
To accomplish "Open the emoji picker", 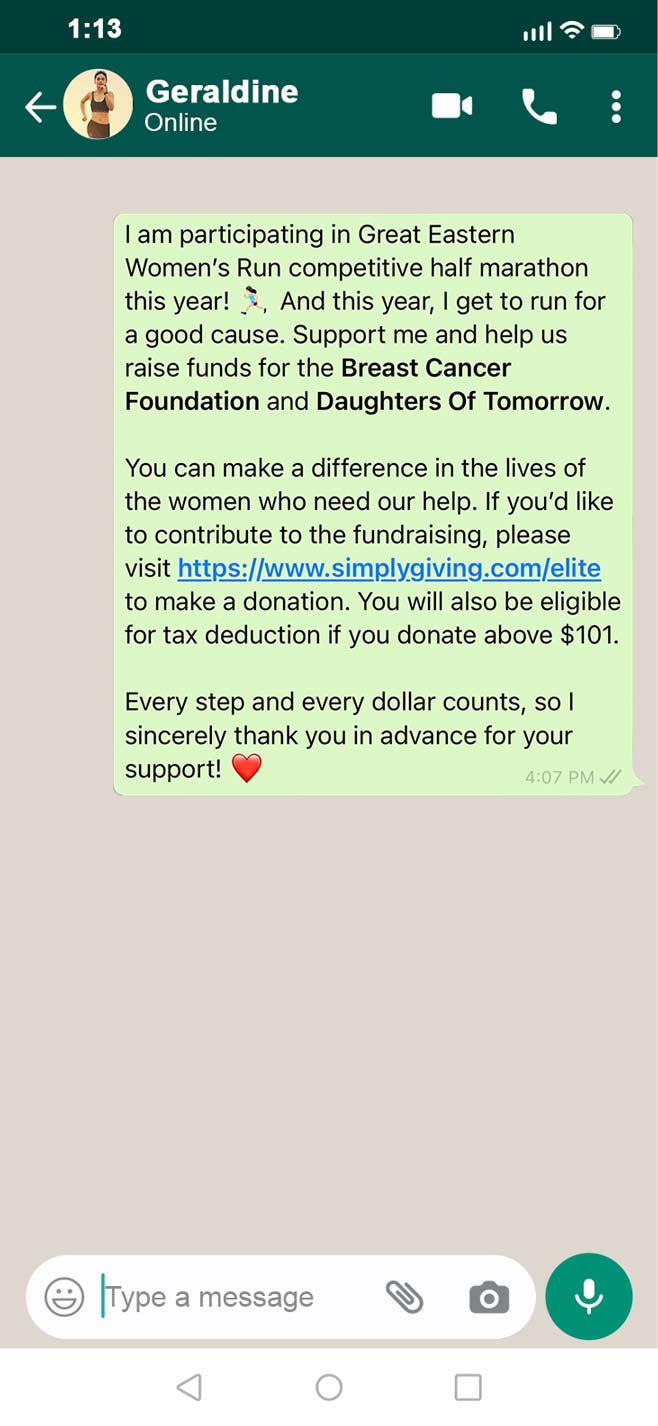I will click(x=64, y=1297).
